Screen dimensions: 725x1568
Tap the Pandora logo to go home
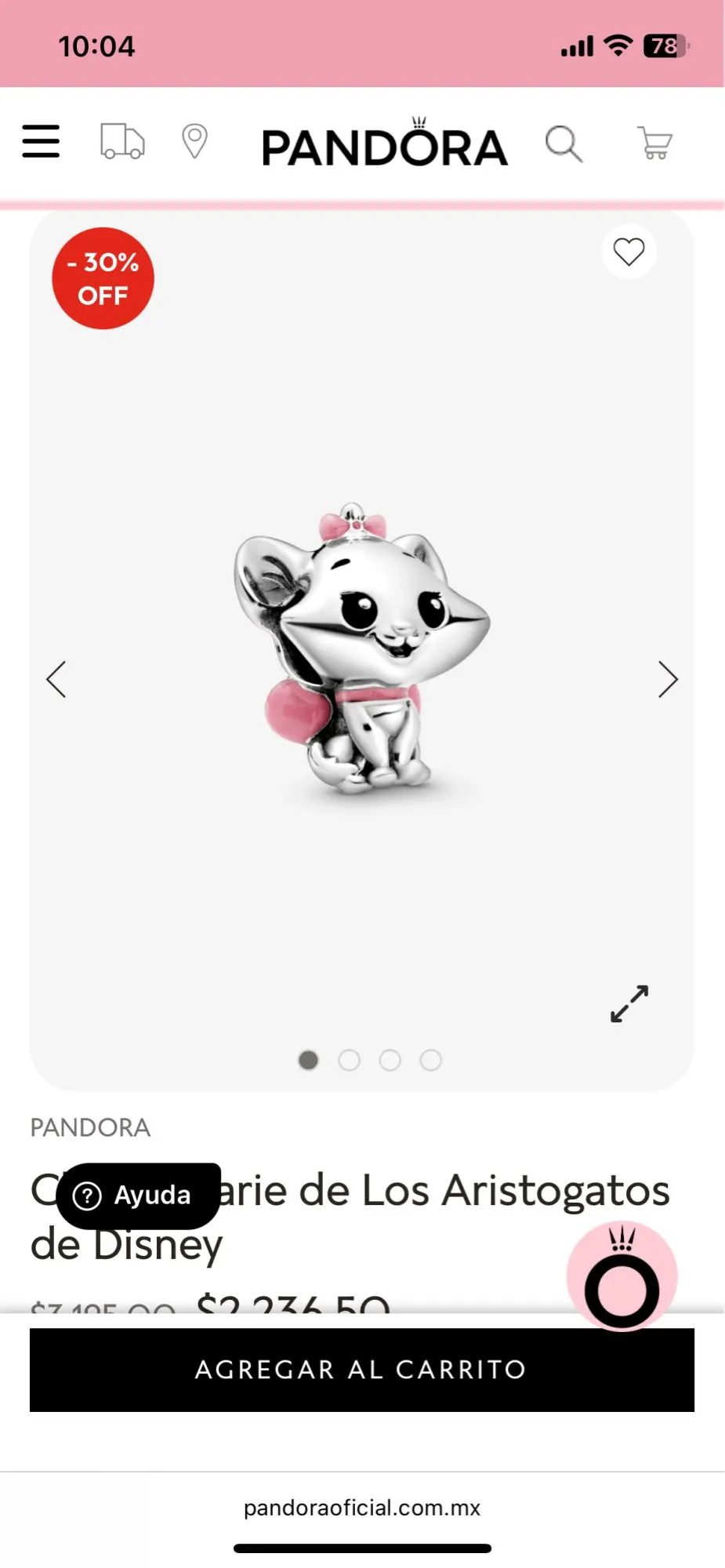tap(384, 142)
